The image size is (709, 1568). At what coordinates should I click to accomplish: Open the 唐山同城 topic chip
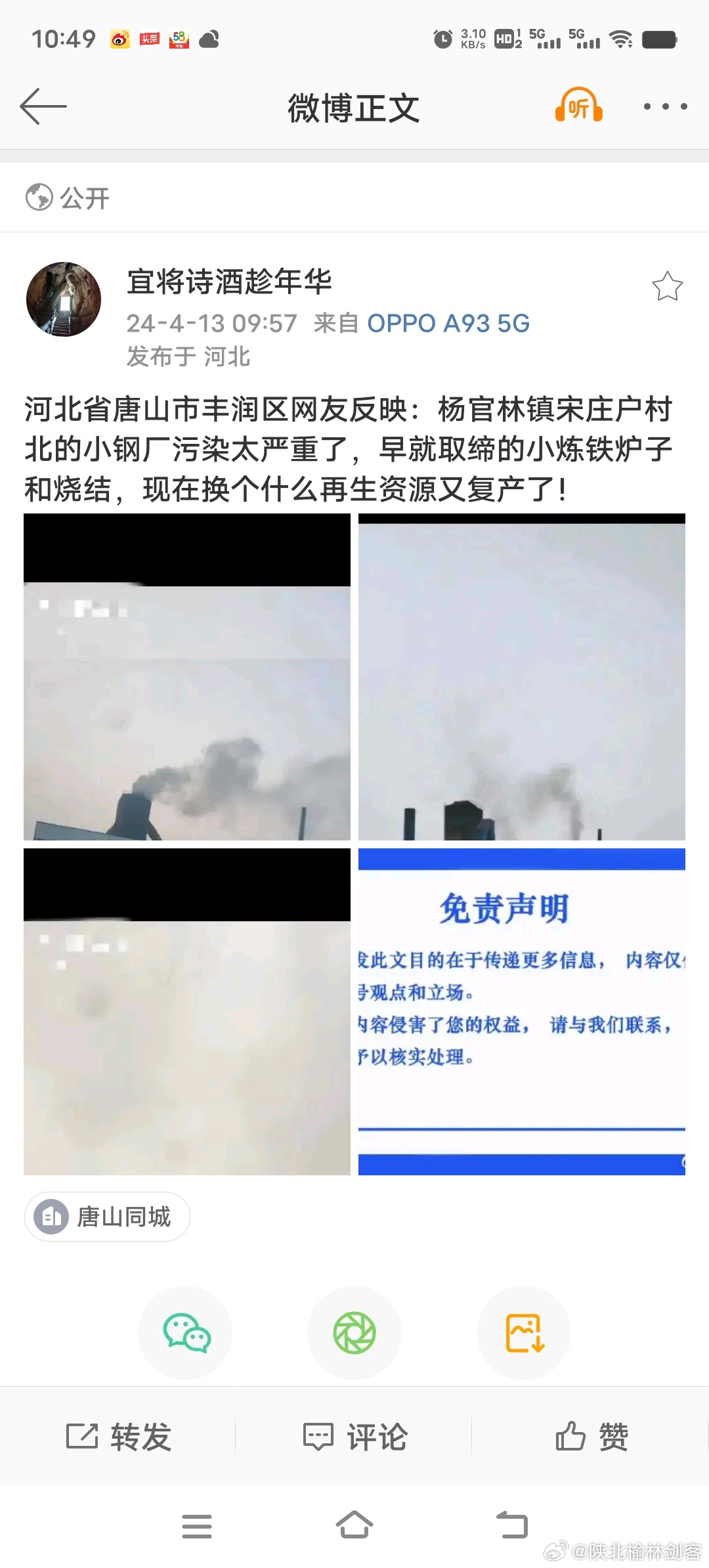point(108,1217)
